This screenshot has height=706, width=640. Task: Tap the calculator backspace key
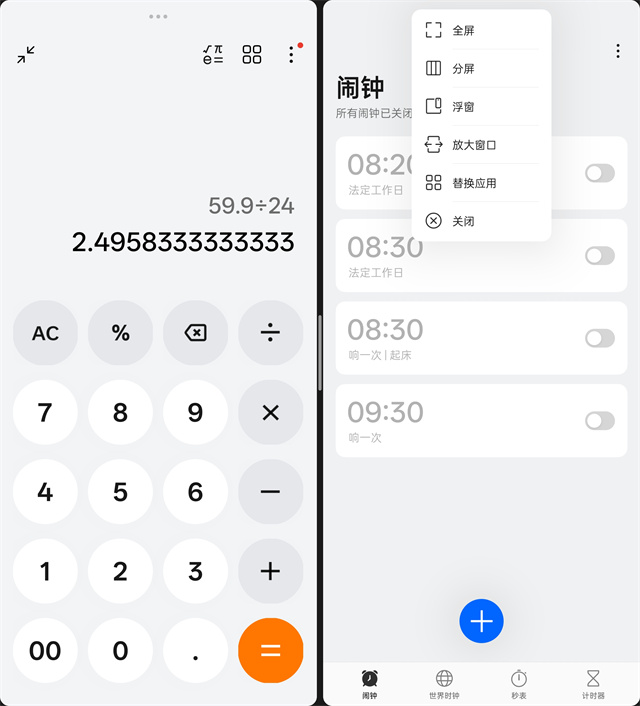coord(196,333)
